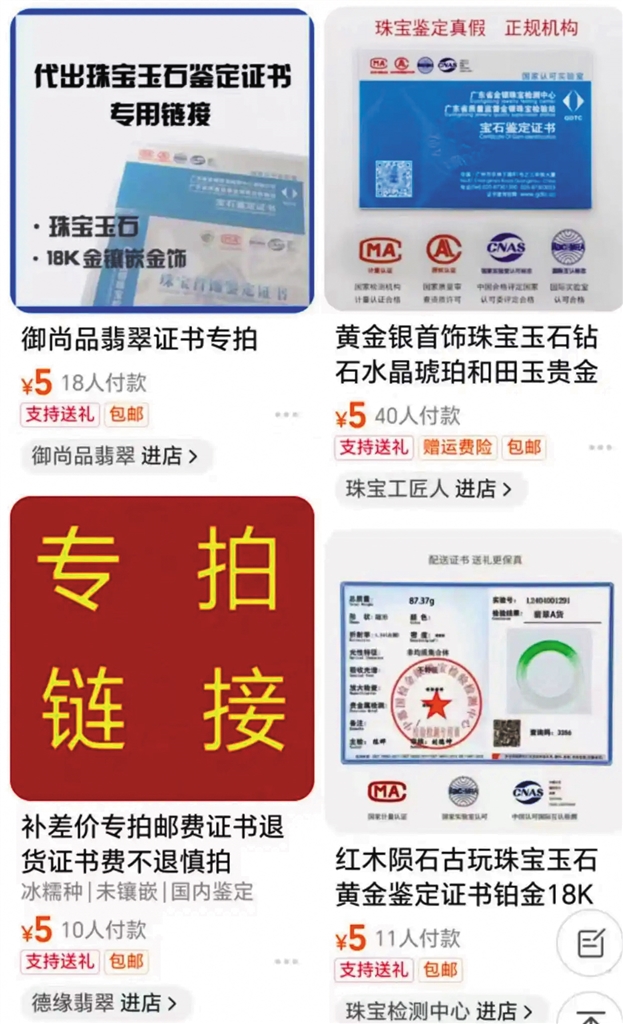Visit the 德缘翡翠 store

pos(104,1002)
